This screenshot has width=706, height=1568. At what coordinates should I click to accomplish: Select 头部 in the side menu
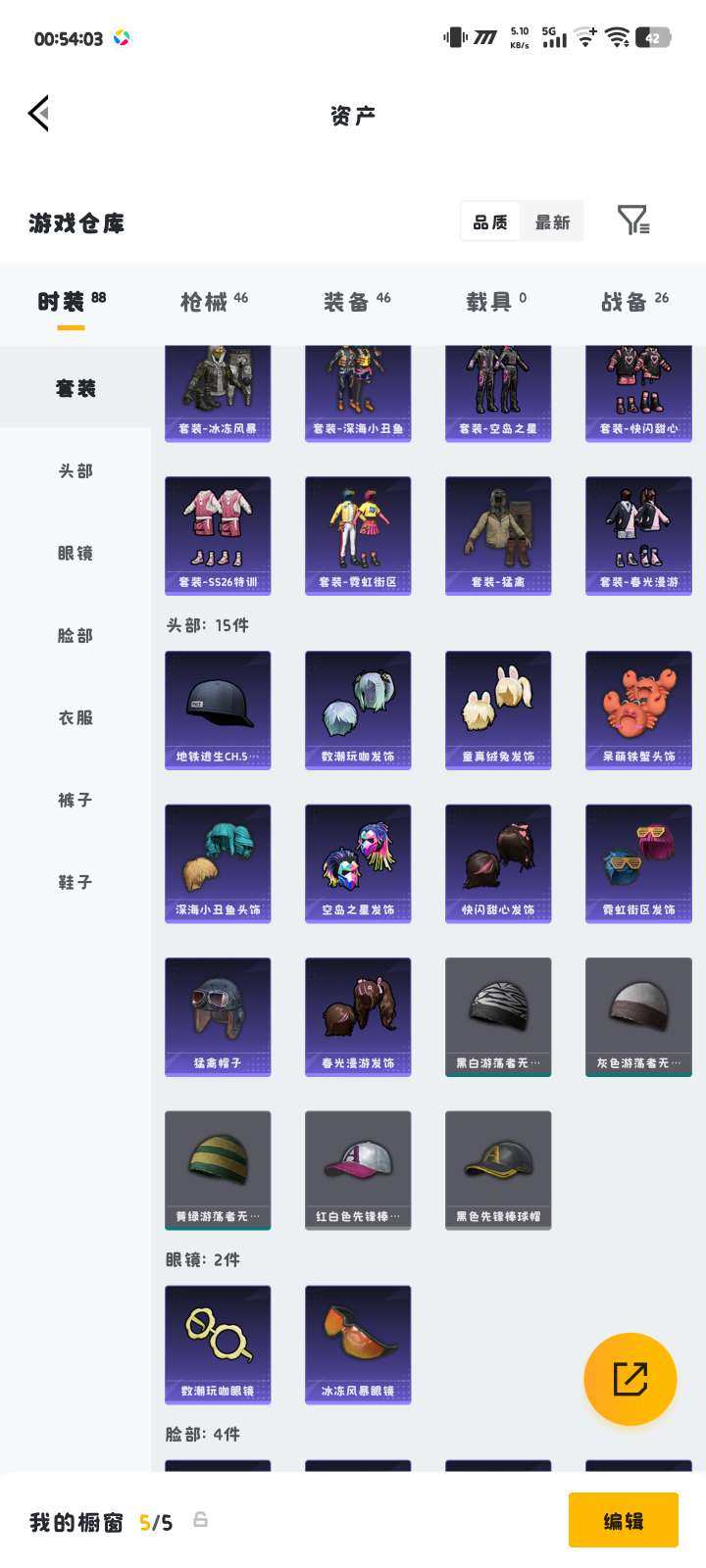pos(76,471)
